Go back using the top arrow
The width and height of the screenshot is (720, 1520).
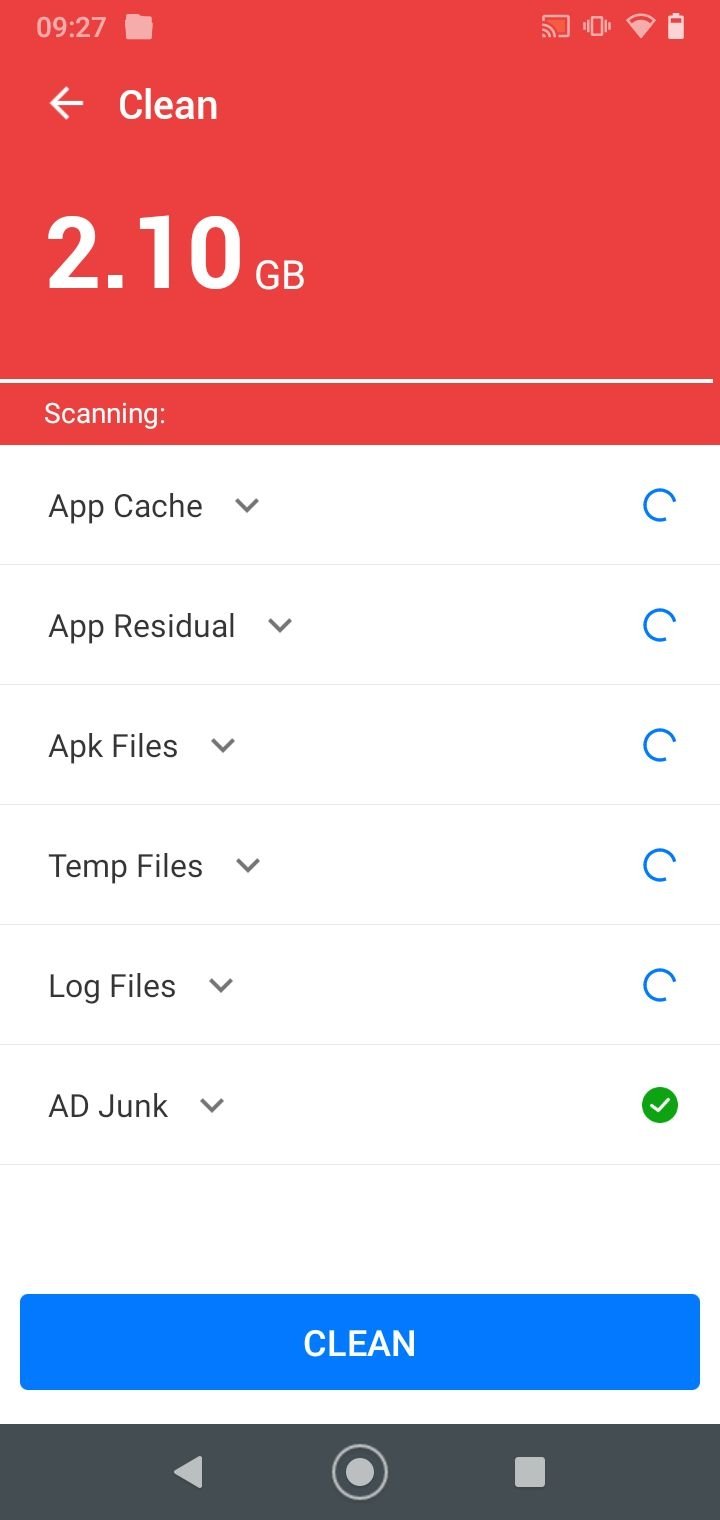67,104
